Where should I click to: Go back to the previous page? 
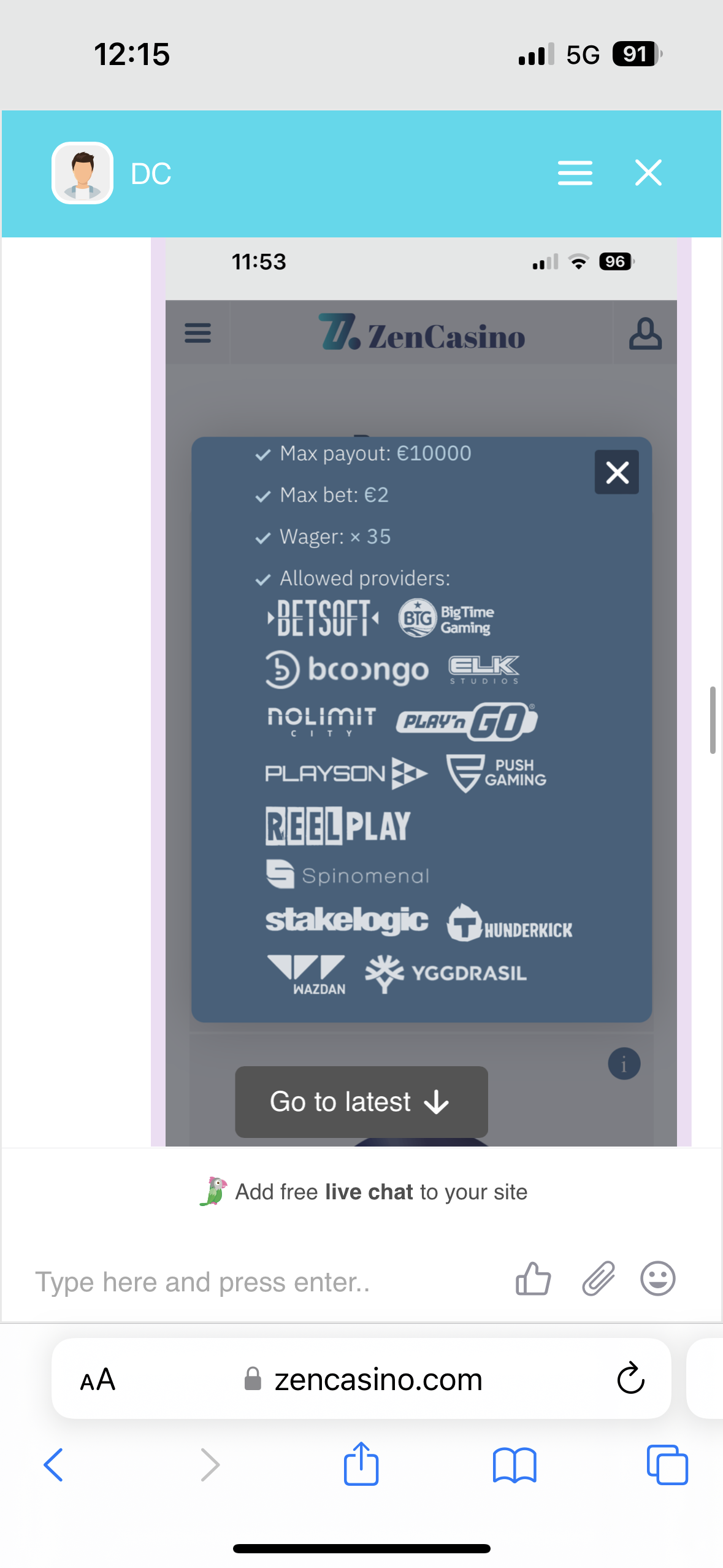point(54,1465)
